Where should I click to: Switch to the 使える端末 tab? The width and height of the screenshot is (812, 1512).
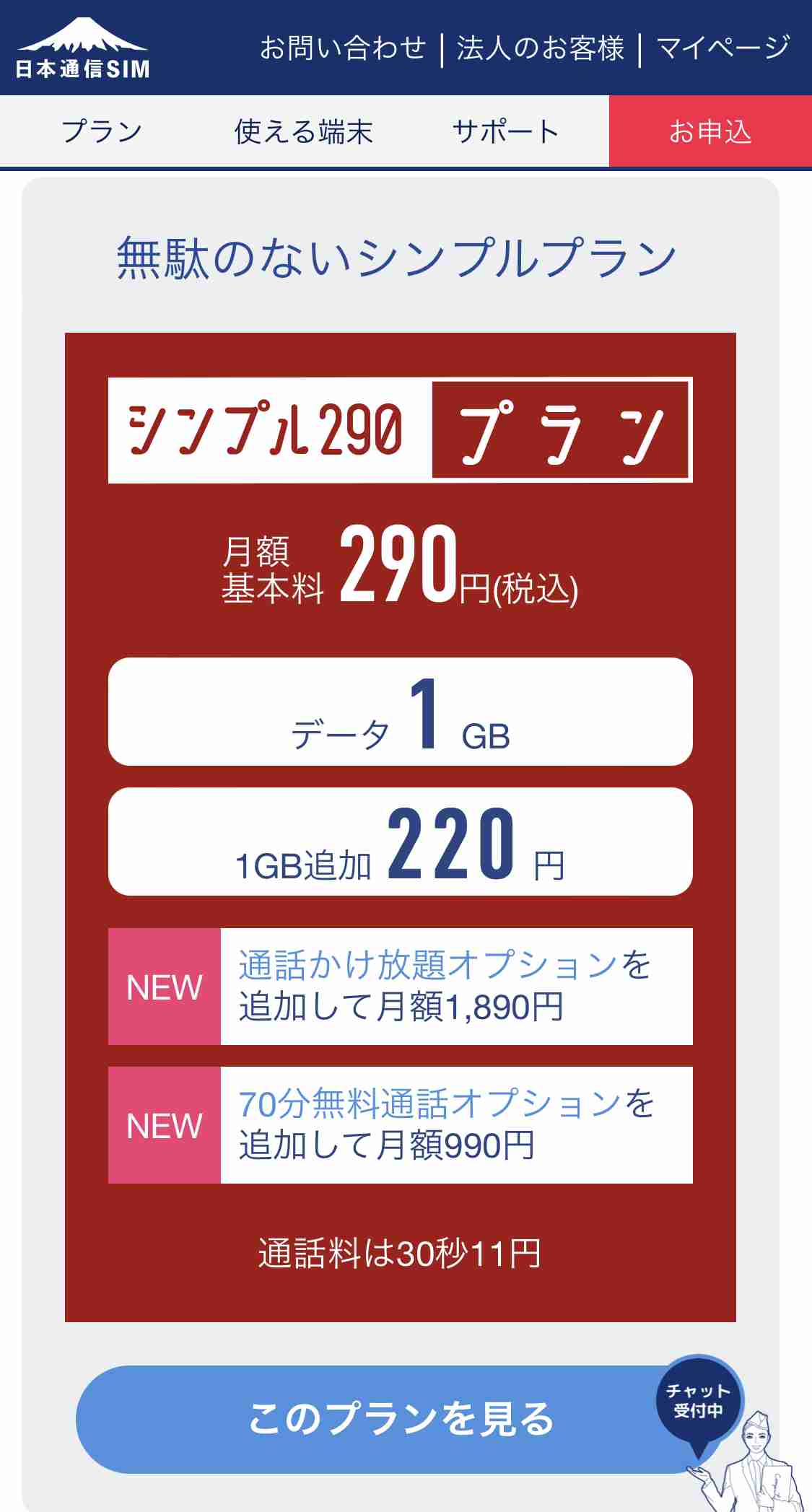coord(304,132)
